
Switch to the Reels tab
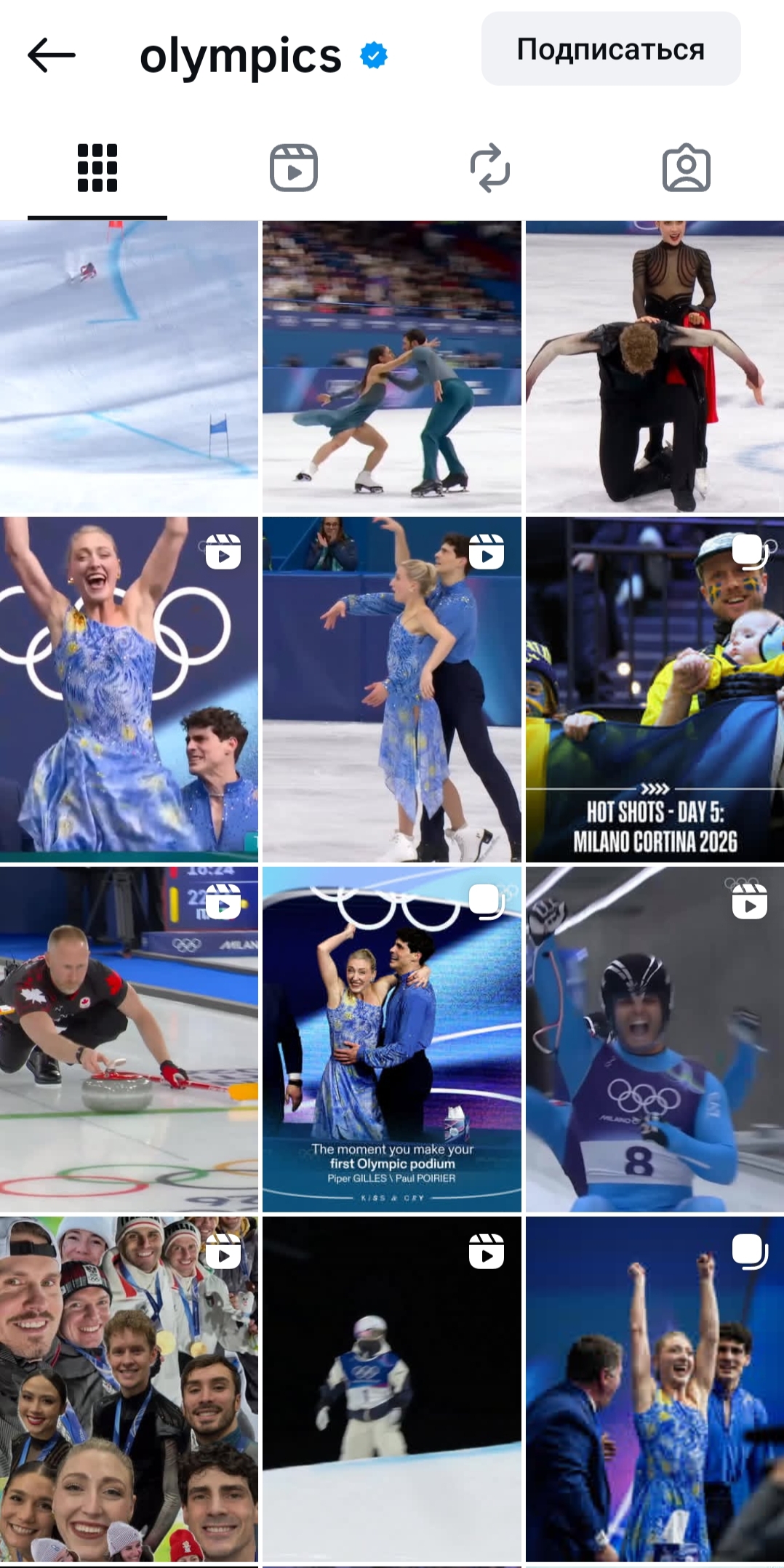(x=294, y=168)
